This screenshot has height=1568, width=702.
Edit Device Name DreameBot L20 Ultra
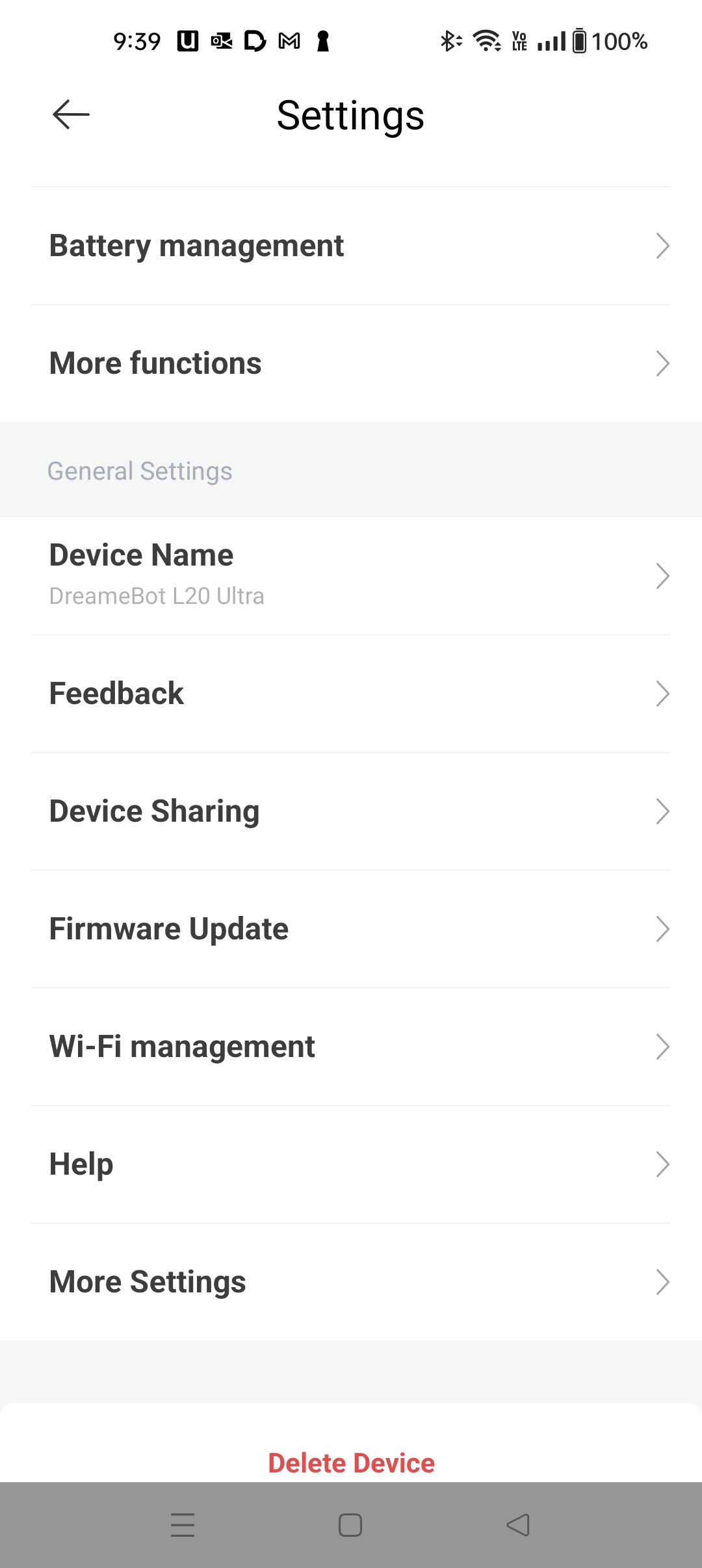pos(351,575)
